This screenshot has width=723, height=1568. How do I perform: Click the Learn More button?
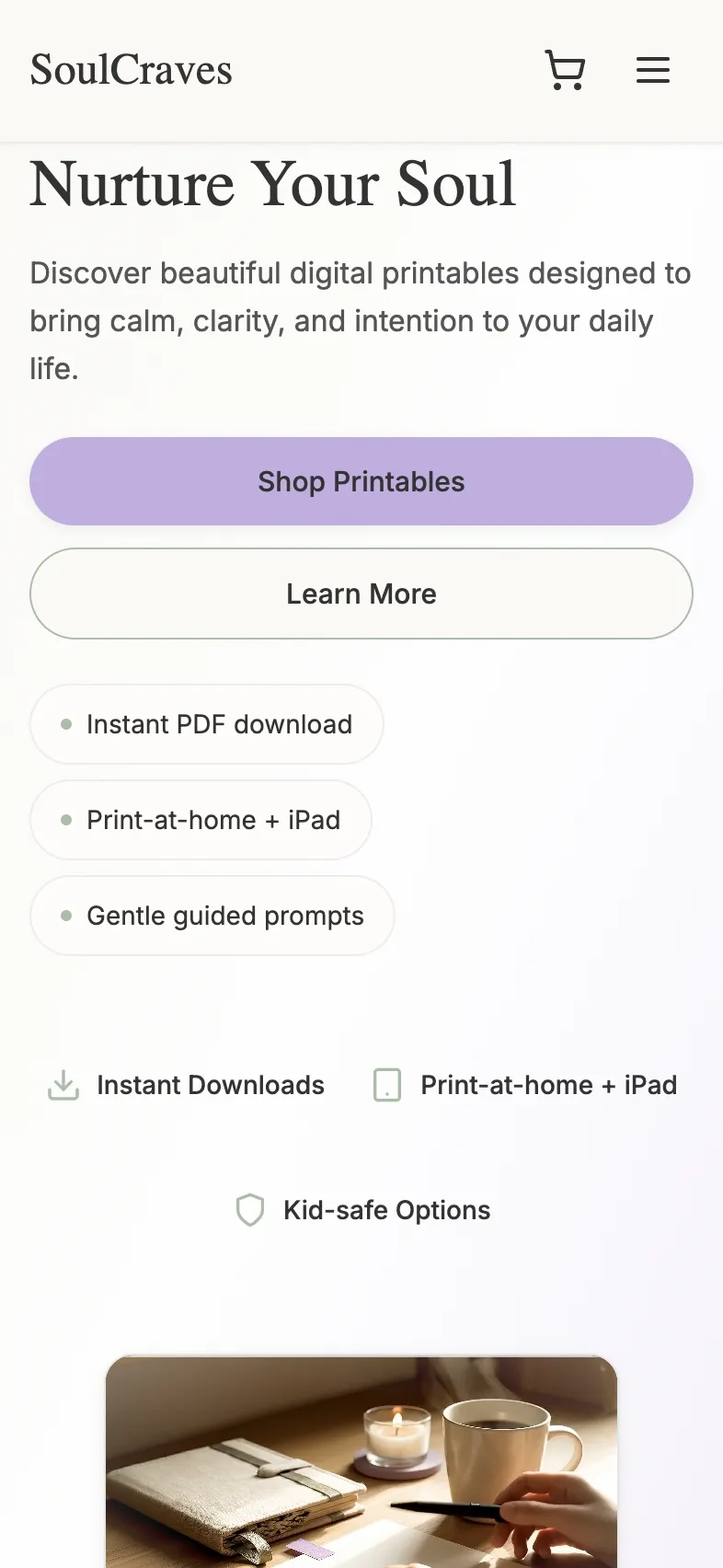point(361,594)
